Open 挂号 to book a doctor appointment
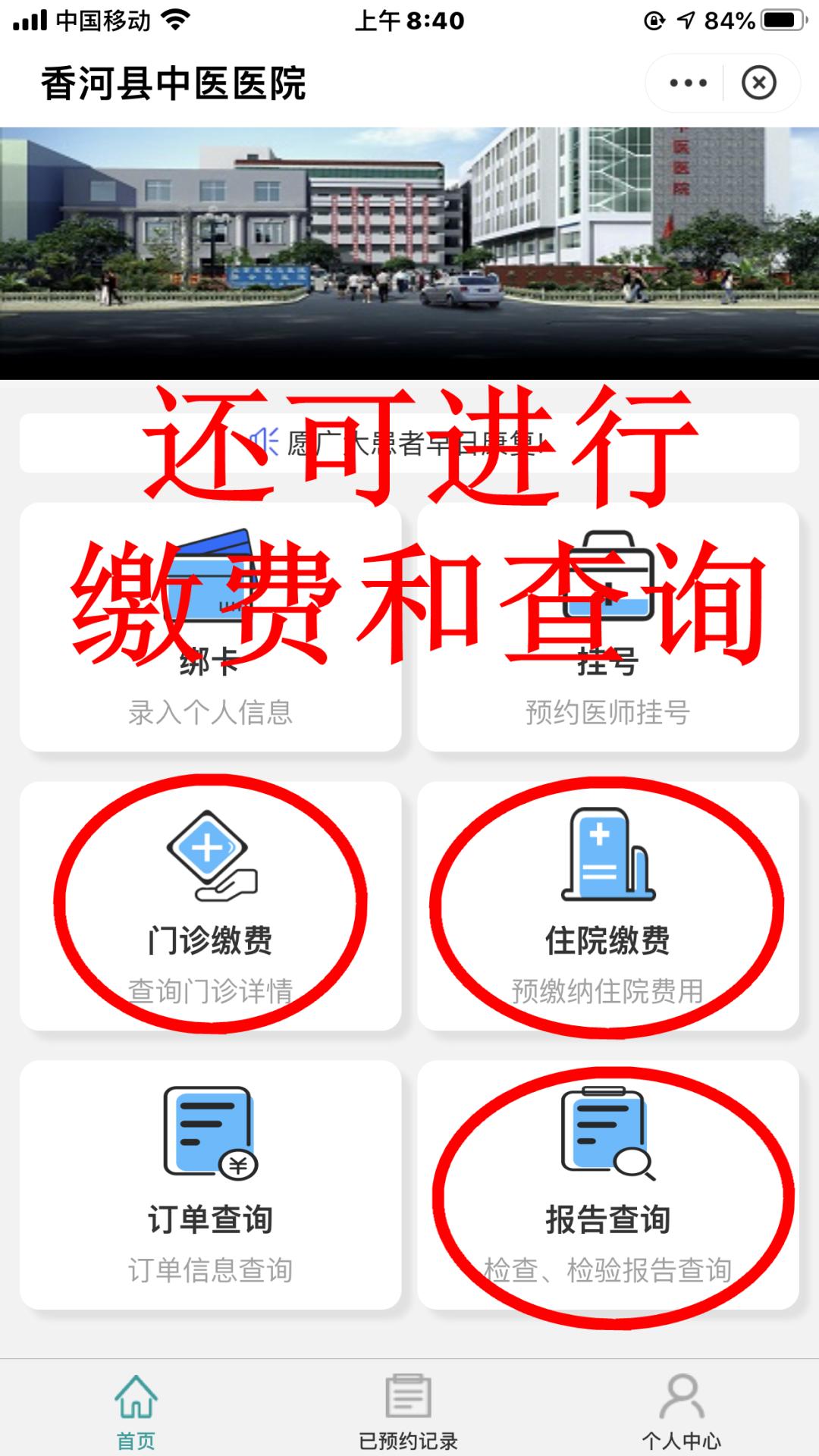 click(607, 626)
